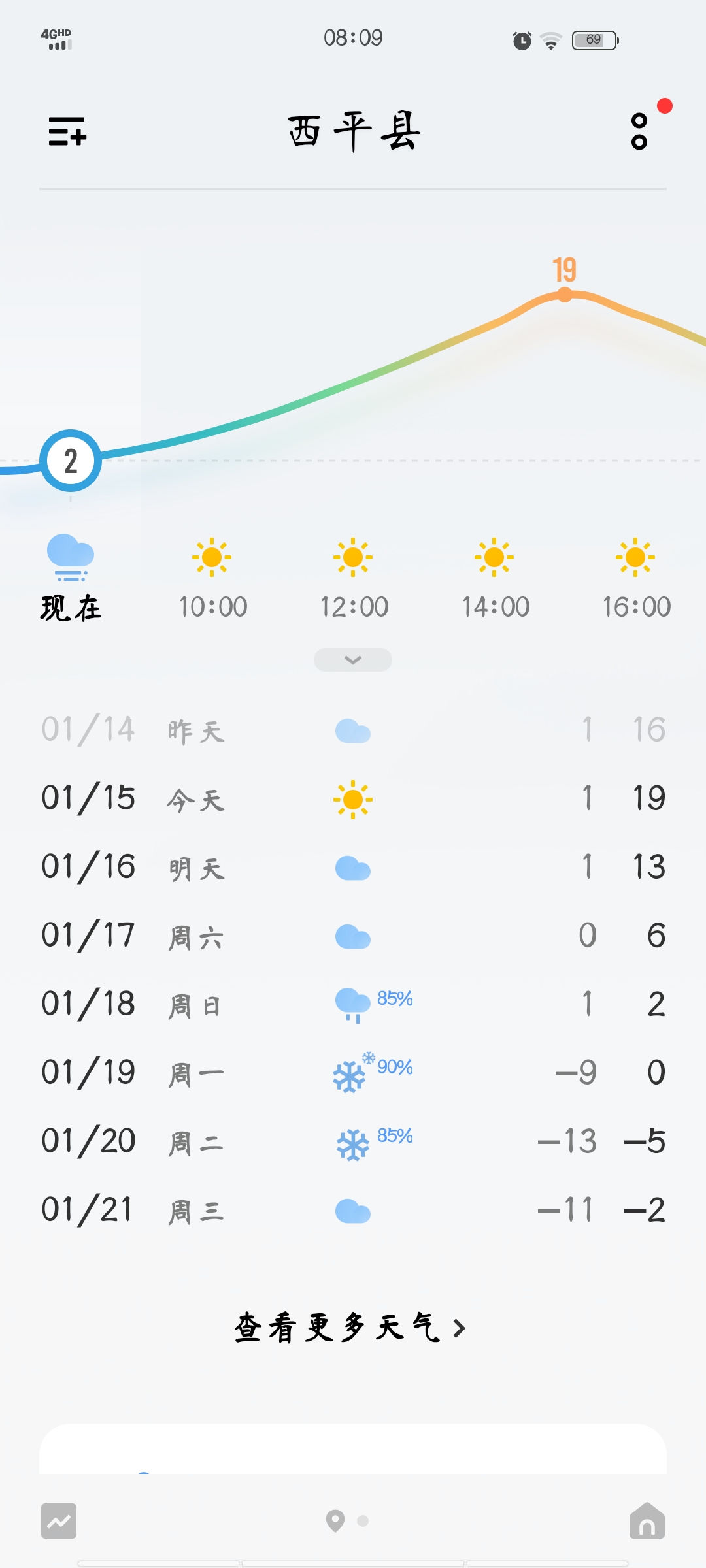Image resolution: width=706 pixels, height=1568 pixels.
Task: Tap the home icon in bottom navigation
Action: point(647,1522)
